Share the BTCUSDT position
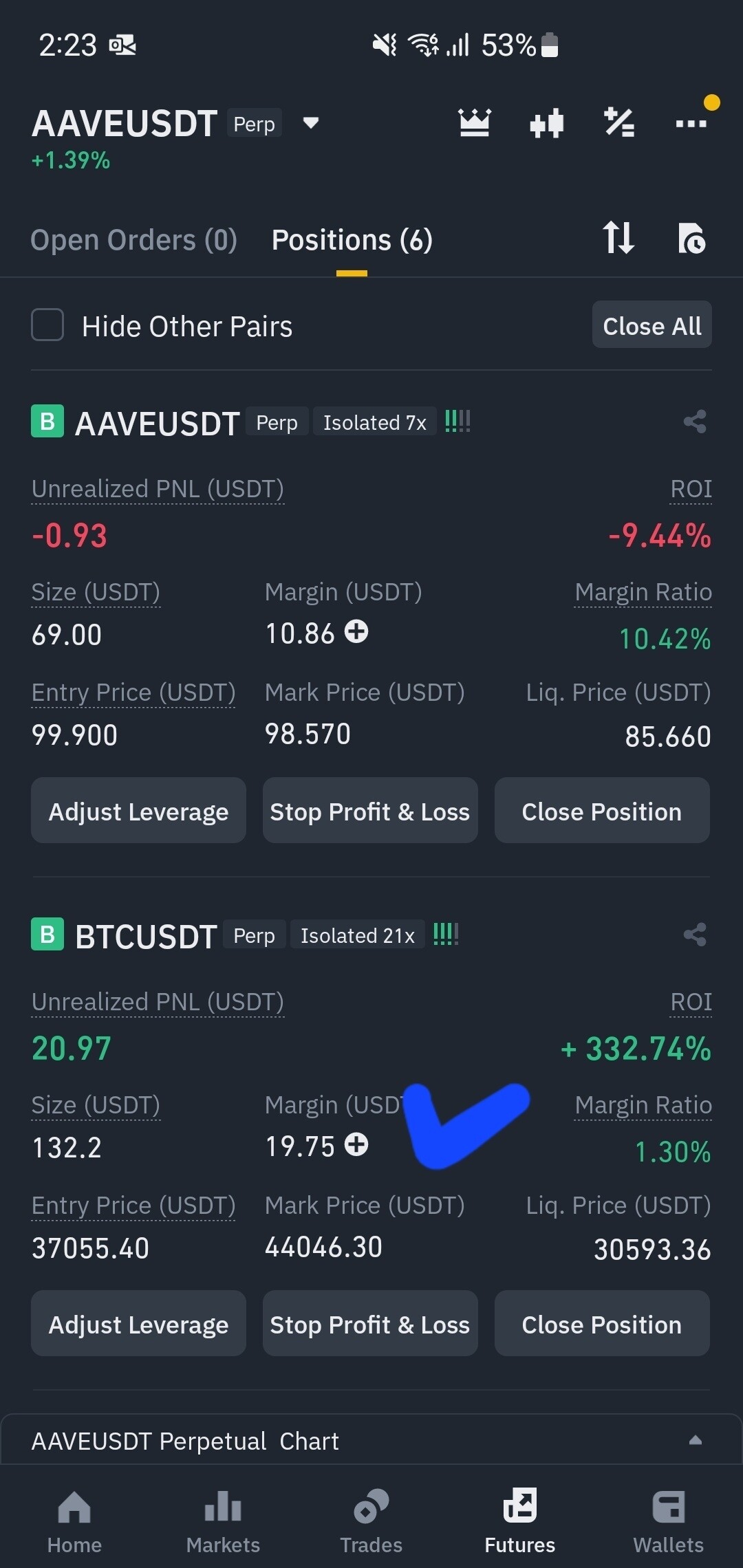This screenshot has height=1568, width=743. click(695, 935)
